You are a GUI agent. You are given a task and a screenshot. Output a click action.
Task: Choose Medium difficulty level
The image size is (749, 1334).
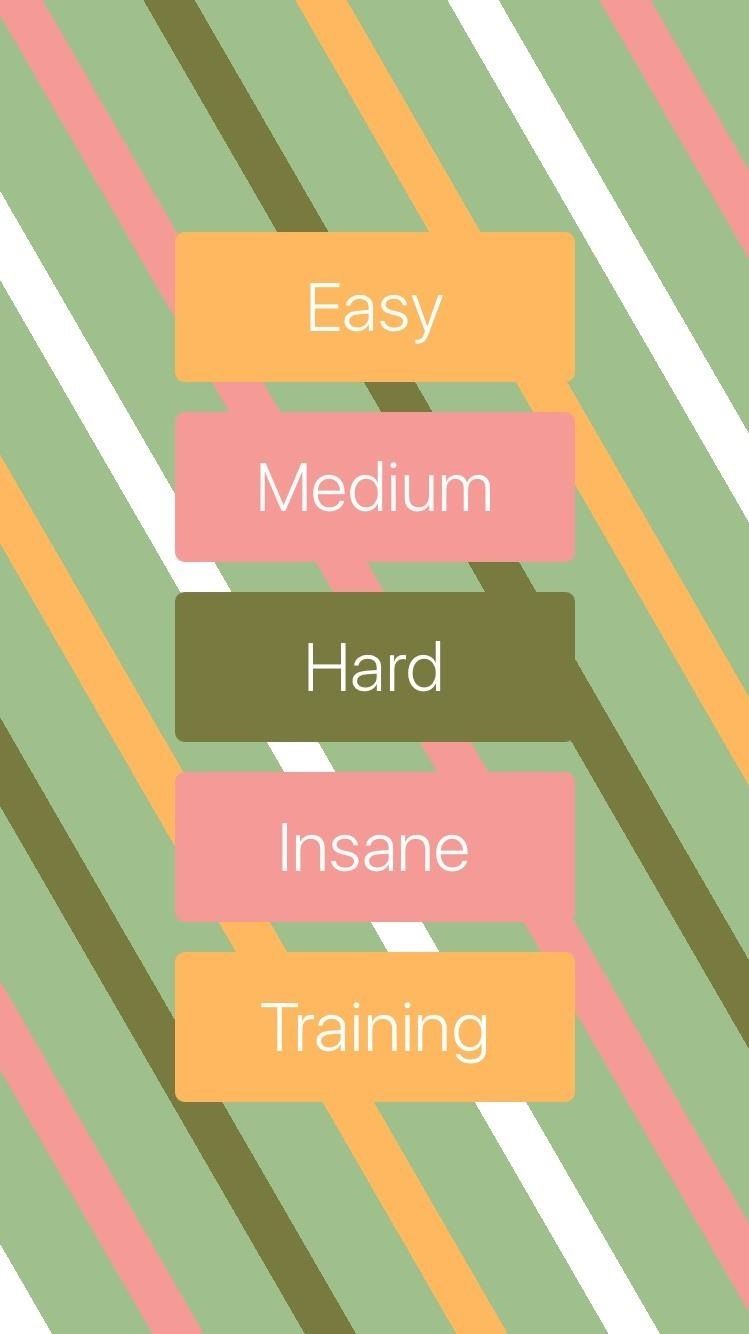click(374, 487)
